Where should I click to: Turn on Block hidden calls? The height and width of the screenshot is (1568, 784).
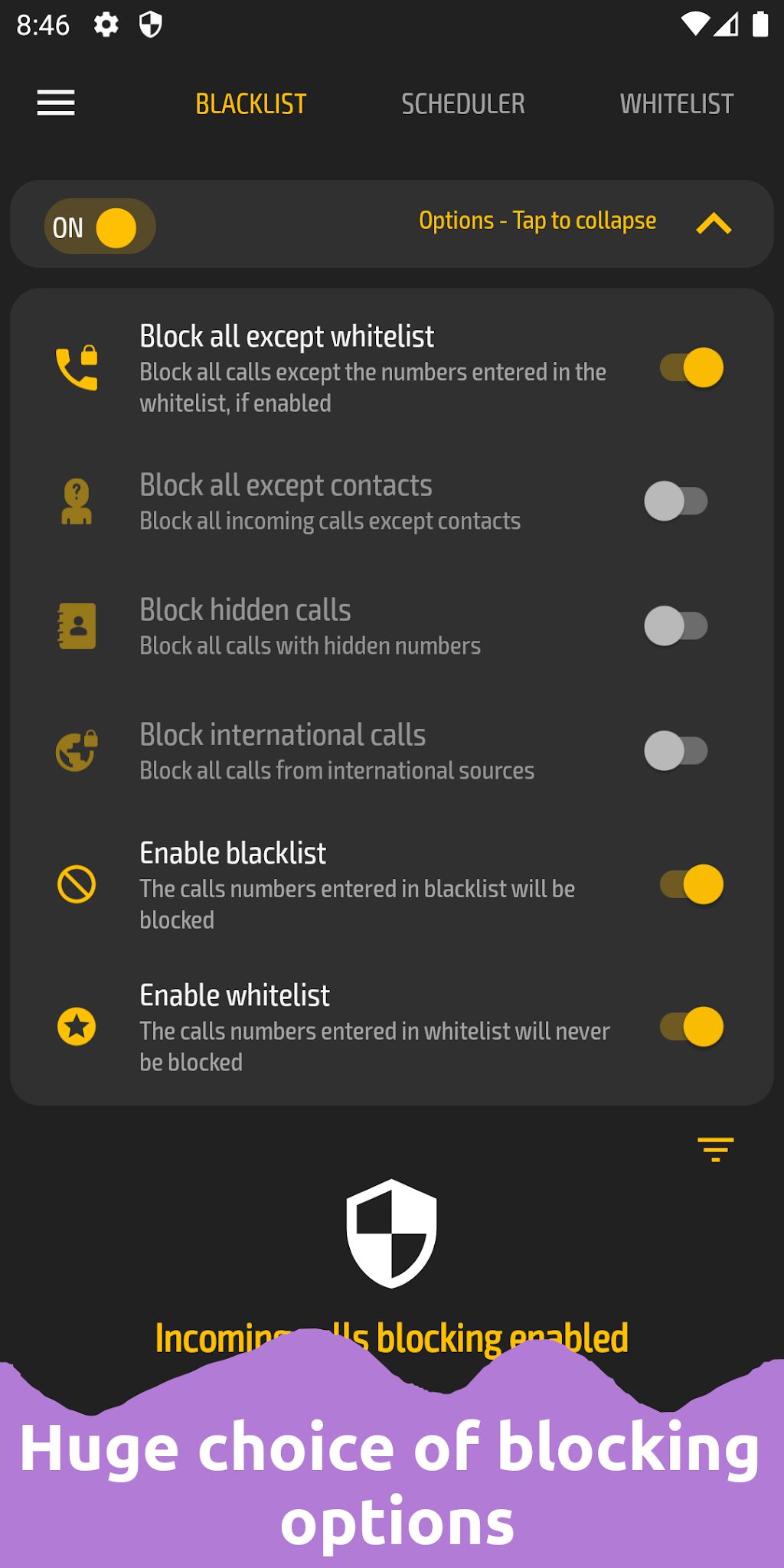pos(676,626)
